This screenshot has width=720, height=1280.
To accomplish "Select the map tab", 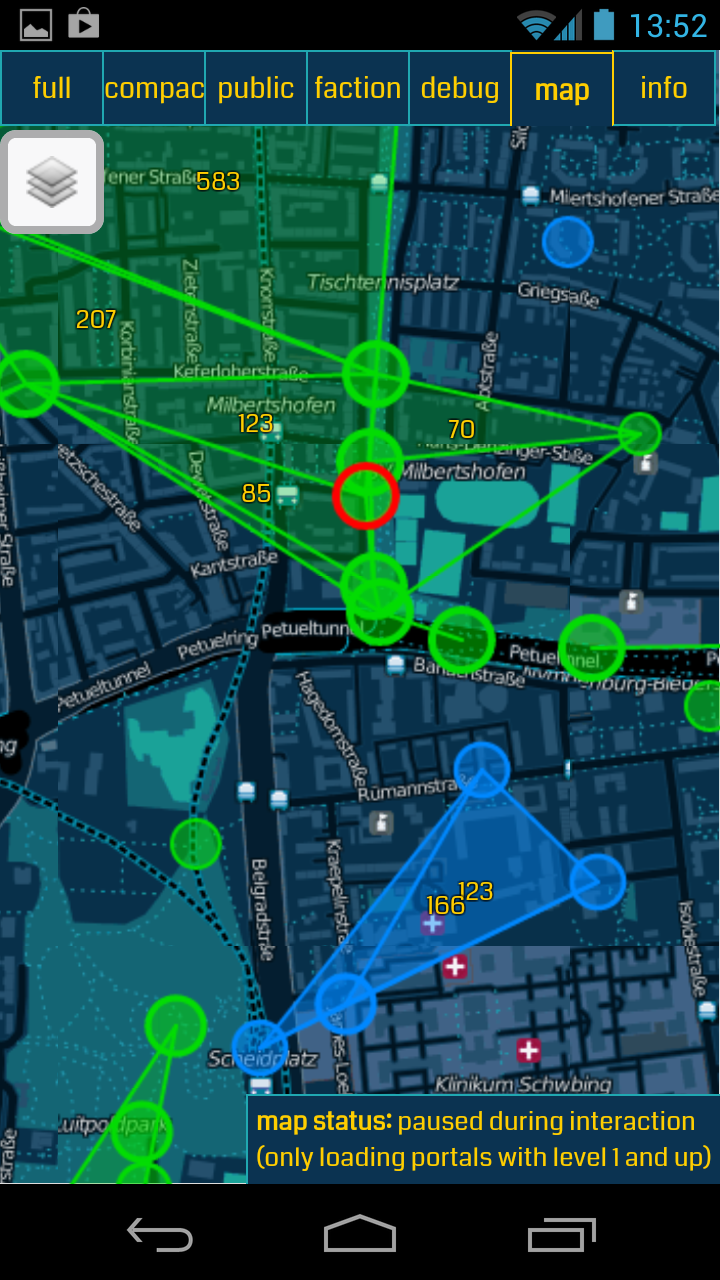I will (562, 88).
